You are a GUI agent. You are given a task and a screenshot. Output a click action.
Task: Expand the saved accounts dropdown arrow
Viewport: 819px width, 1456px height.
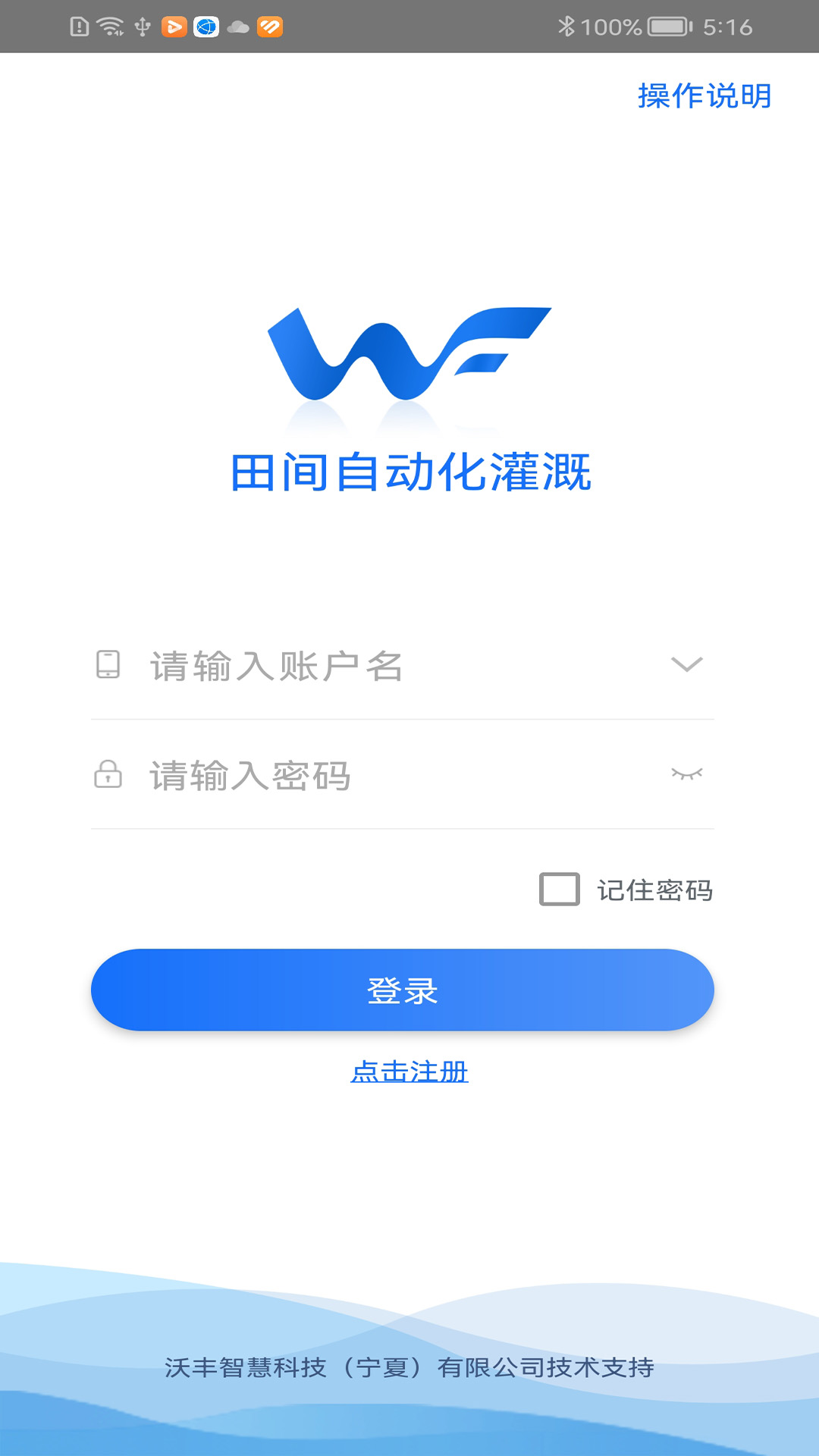686,664
